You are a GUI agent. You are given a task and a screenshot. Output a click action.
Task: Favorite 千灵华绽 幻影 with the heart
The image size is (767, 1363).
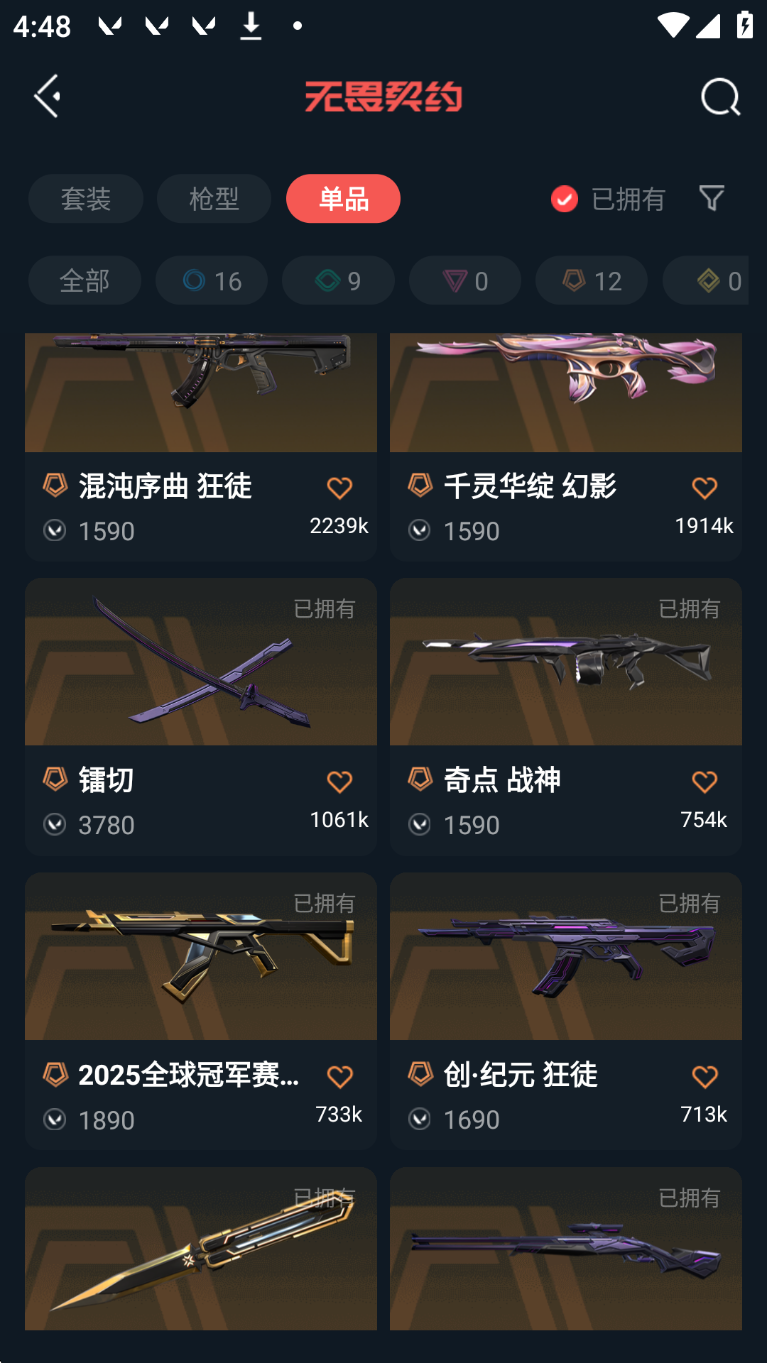click(x=704, y=488)
